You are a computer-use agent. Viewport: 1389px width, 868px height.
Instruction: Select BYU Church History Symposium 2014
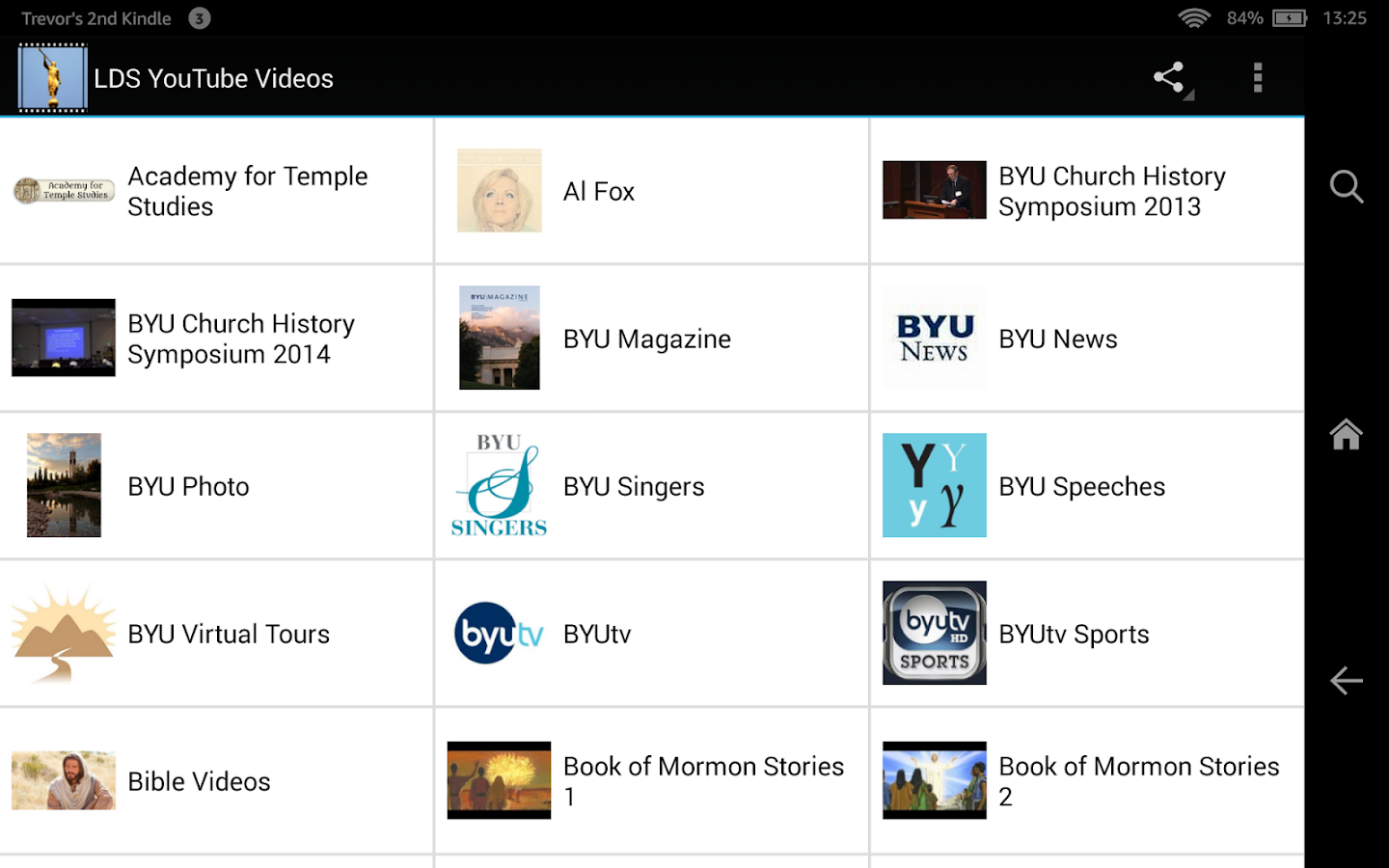pyautogui.click(x=217, y=339)
